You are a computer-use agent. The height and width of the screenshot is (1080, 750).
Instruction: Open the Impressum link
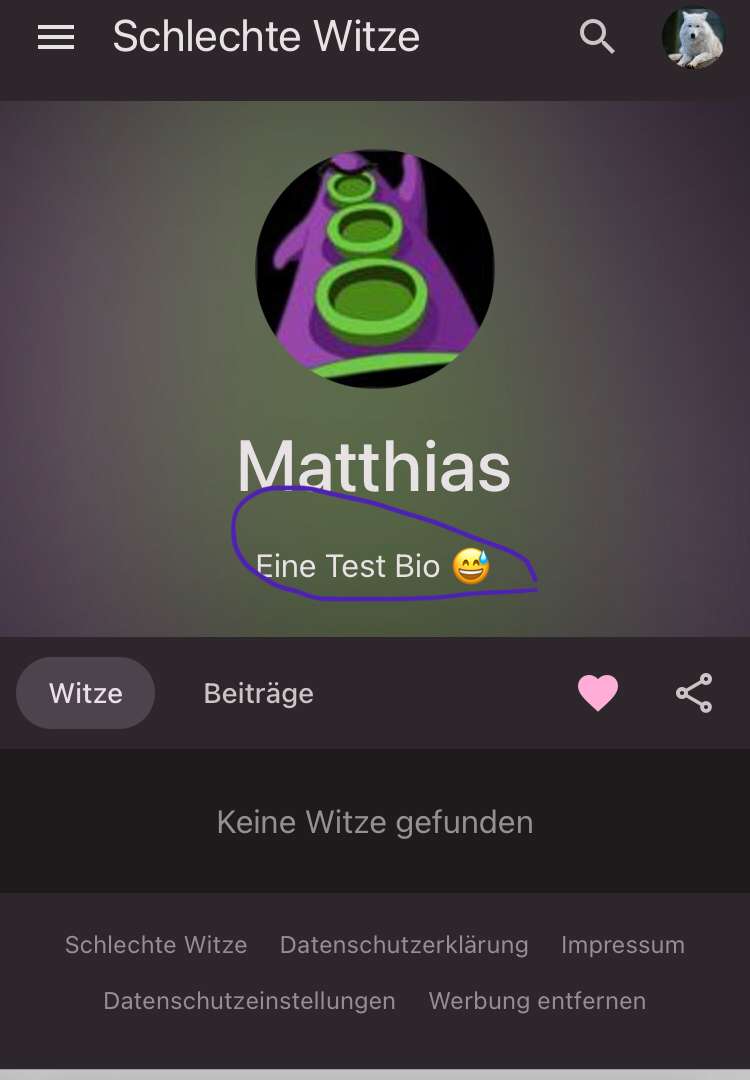point(623,945)
